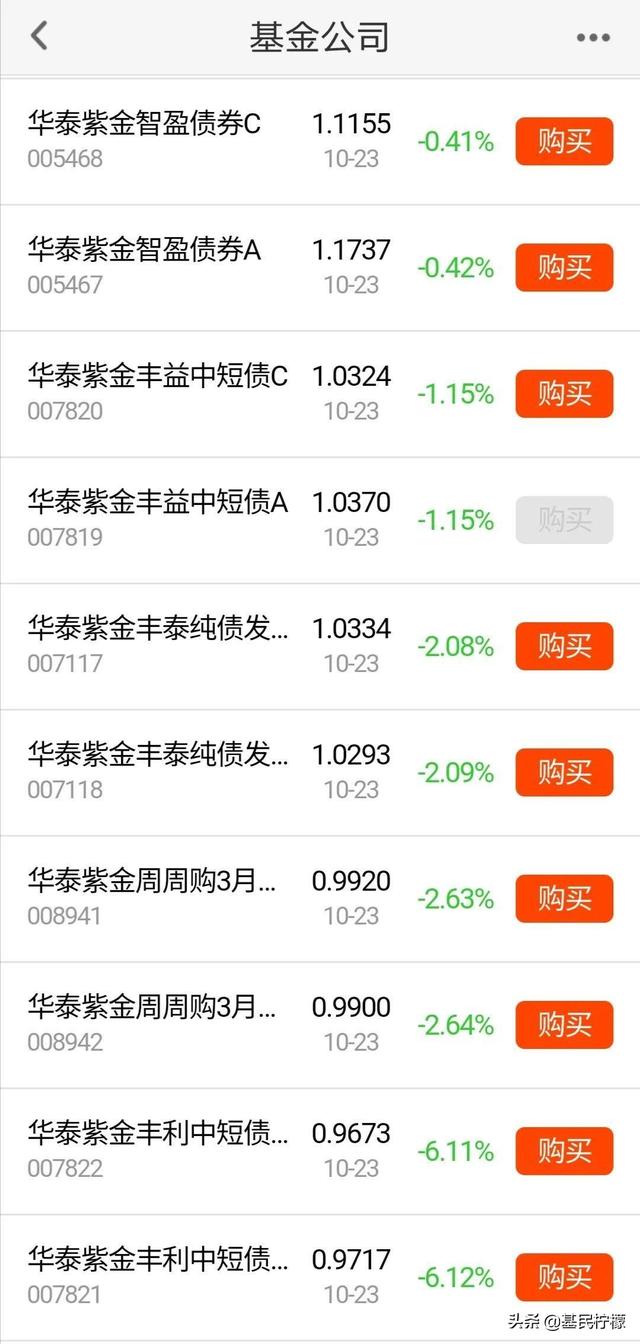Buy fund 007822 华泰紫金丰利中短债
640x1344 pixels.
click(x=564, y=1151)
